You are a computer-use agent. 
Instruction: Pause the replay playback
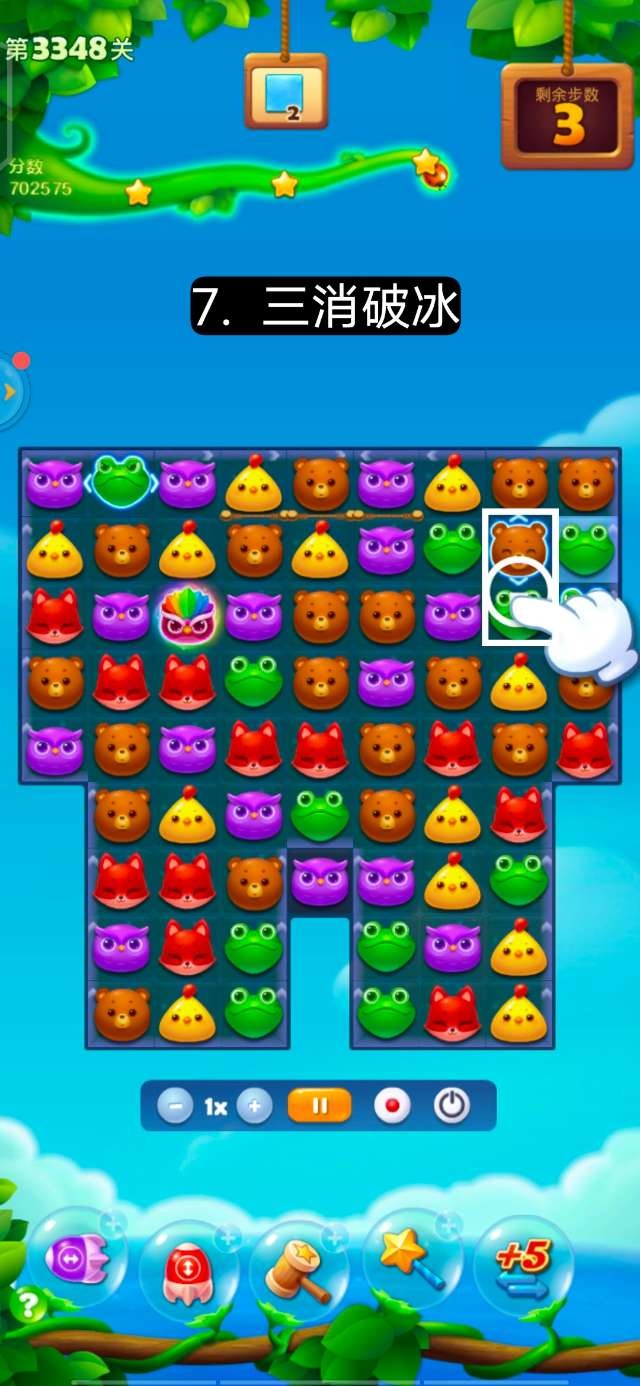(320, 1106)
